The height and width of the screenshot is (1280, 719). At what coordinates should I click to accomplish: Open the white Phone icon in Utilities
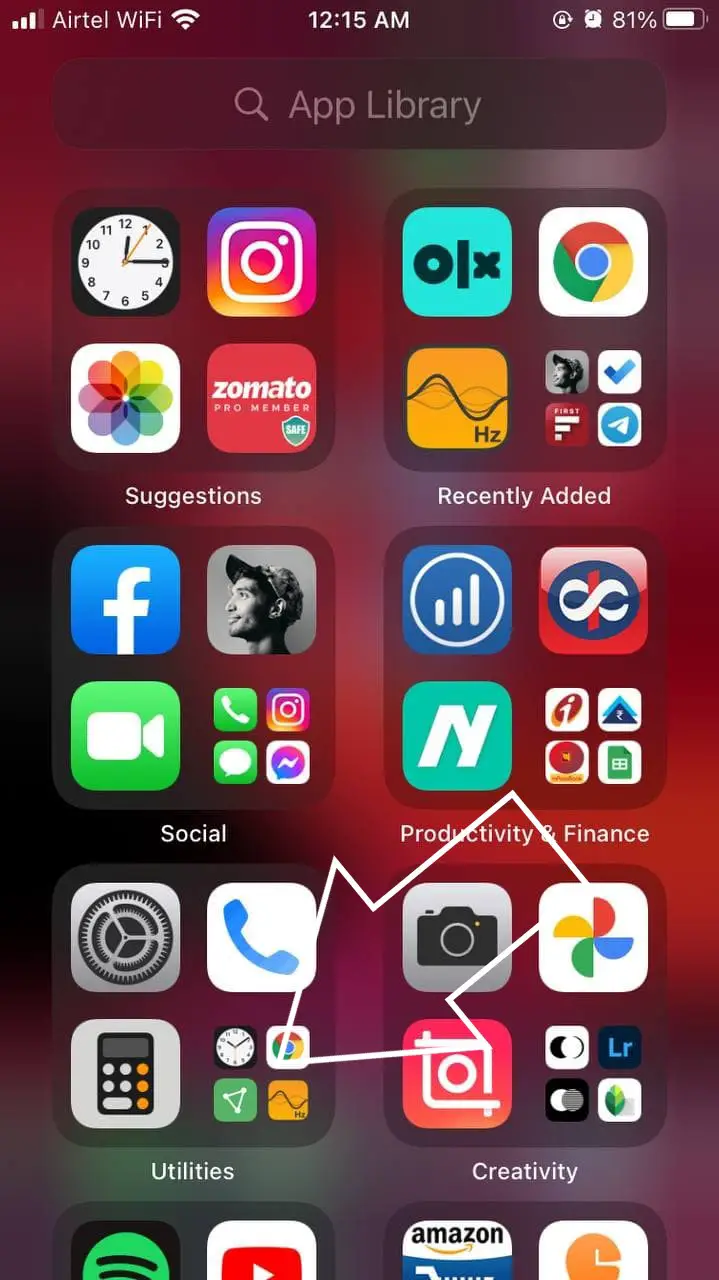coord(261,937)
